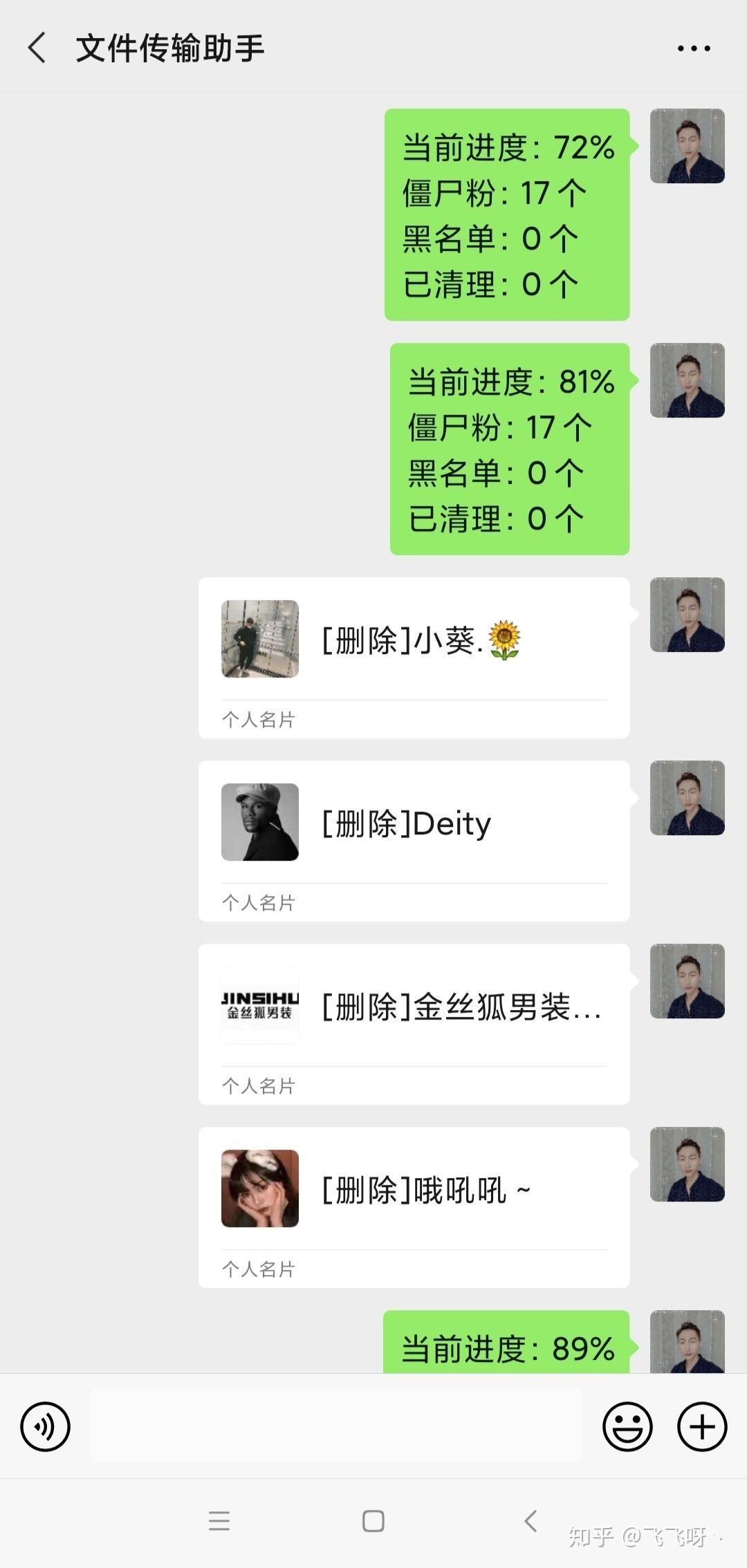Open recent apps from navigation bar

pyautogui.click(x=219, y=1521)
